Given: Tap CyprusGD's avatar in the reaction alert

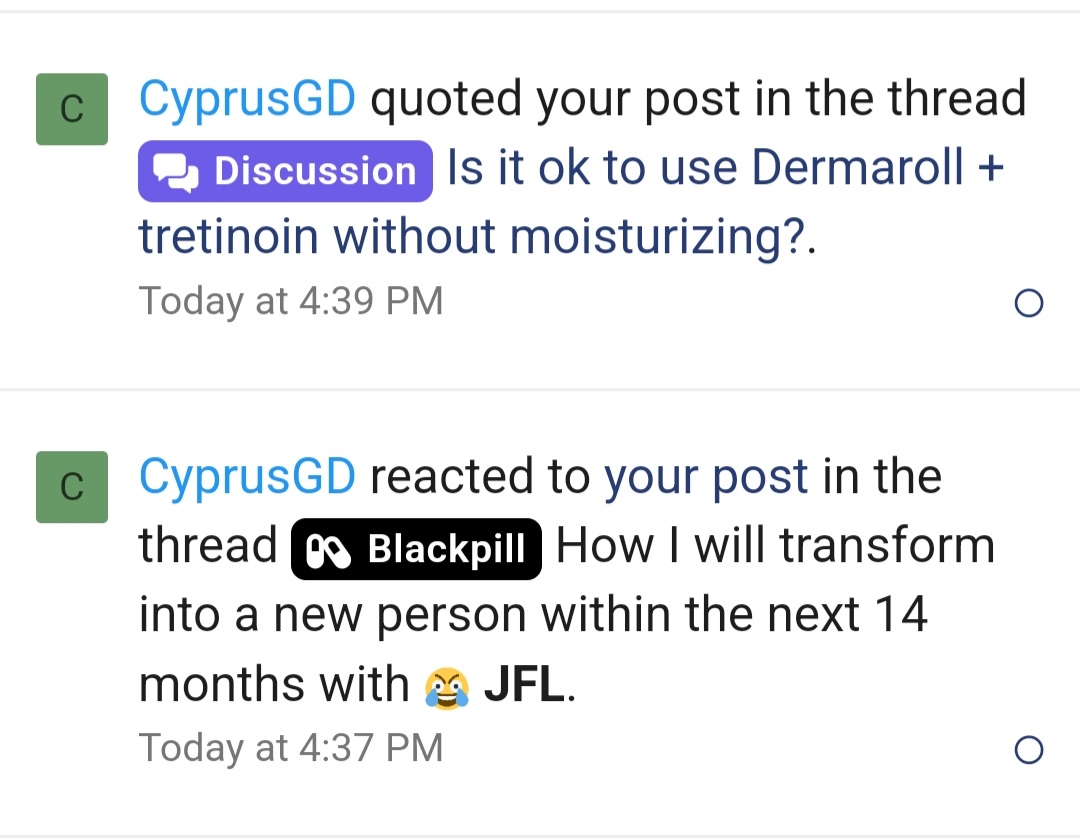Looking at the screenshot, I should pos(72,487).
